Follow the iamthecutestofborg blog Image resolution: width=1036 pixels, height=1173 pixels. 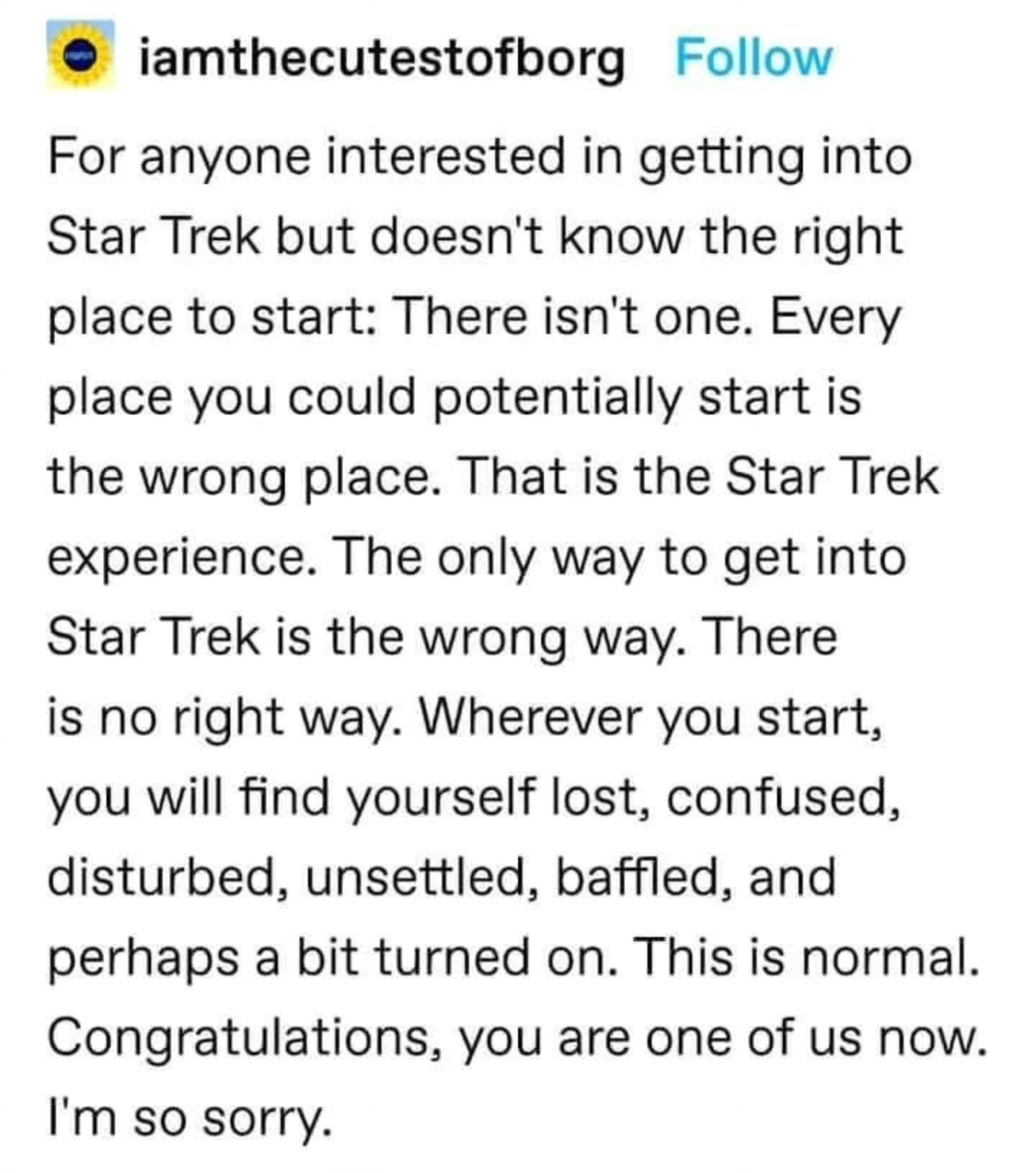pos(753,58)
